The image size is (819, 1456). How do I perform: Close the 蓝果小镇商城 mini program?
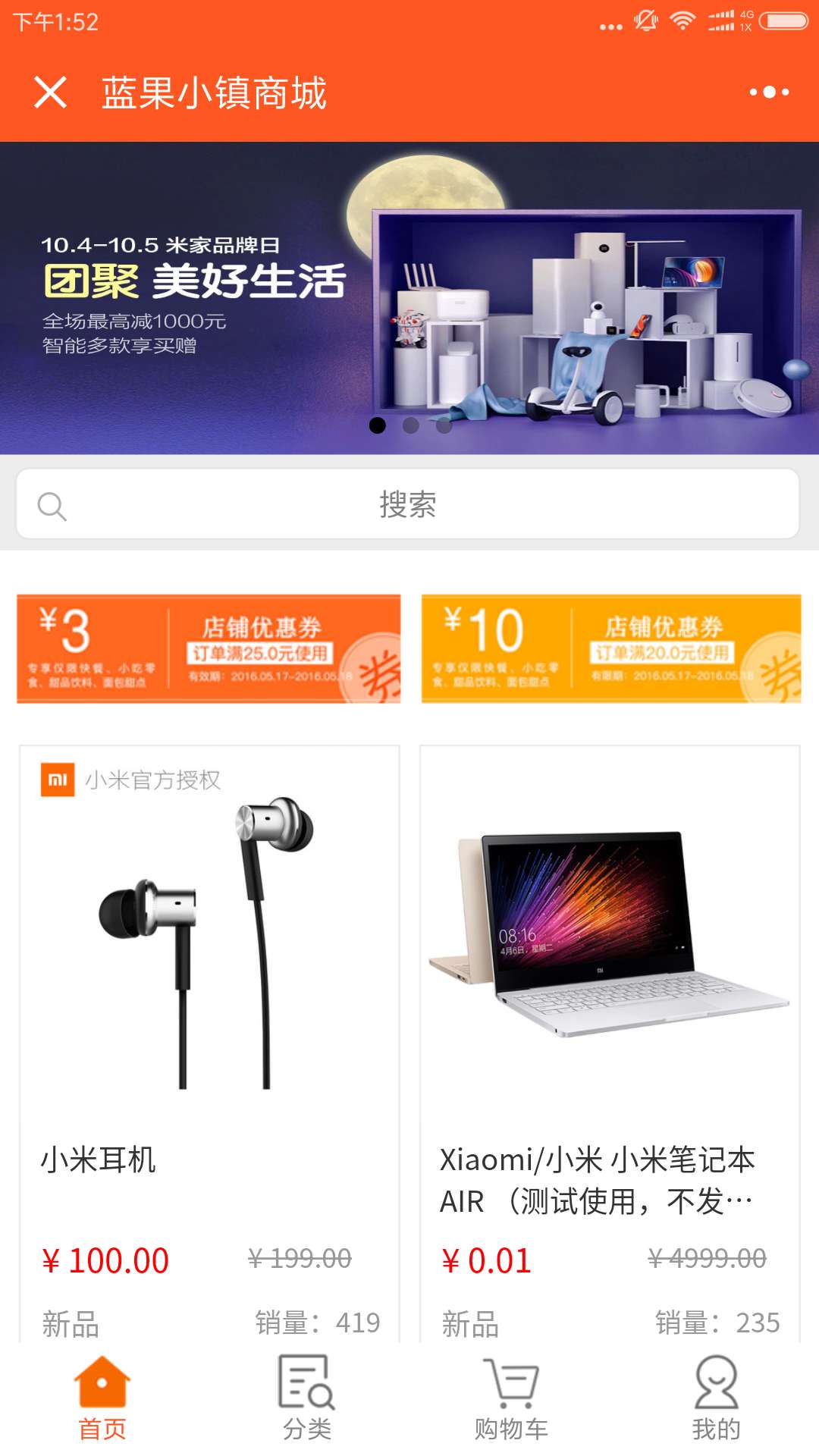51,93
